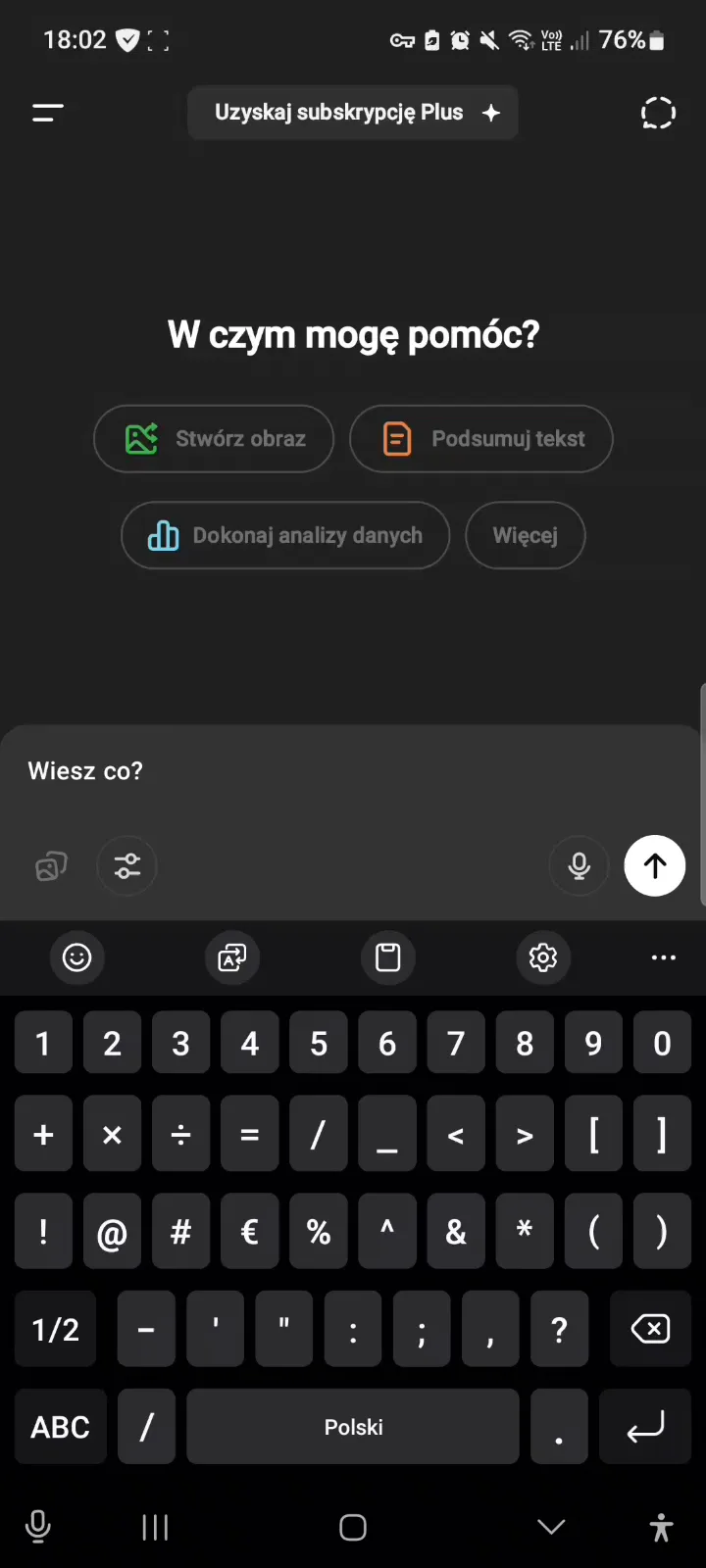Open the keyboard emoji panel

(76, 957)
